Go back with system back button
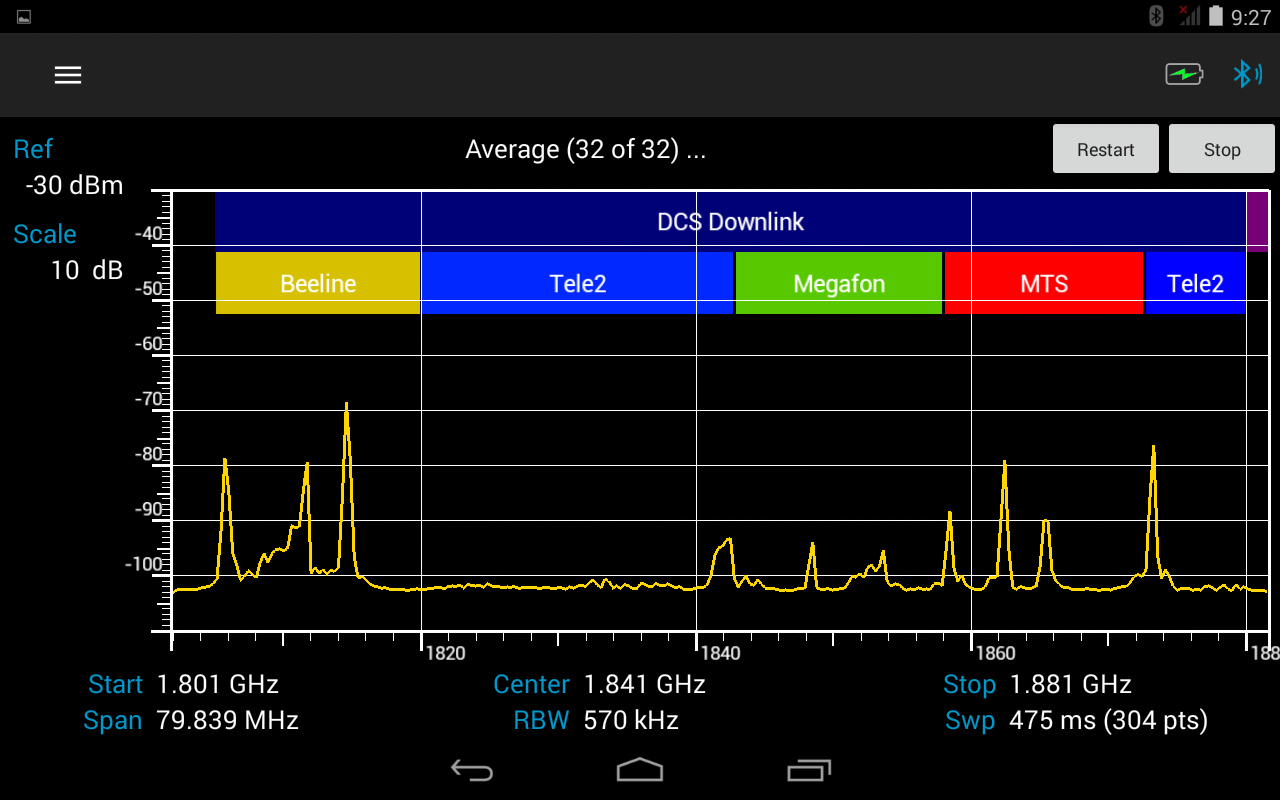Screen dimensions: 1280x800 point(472,770)
